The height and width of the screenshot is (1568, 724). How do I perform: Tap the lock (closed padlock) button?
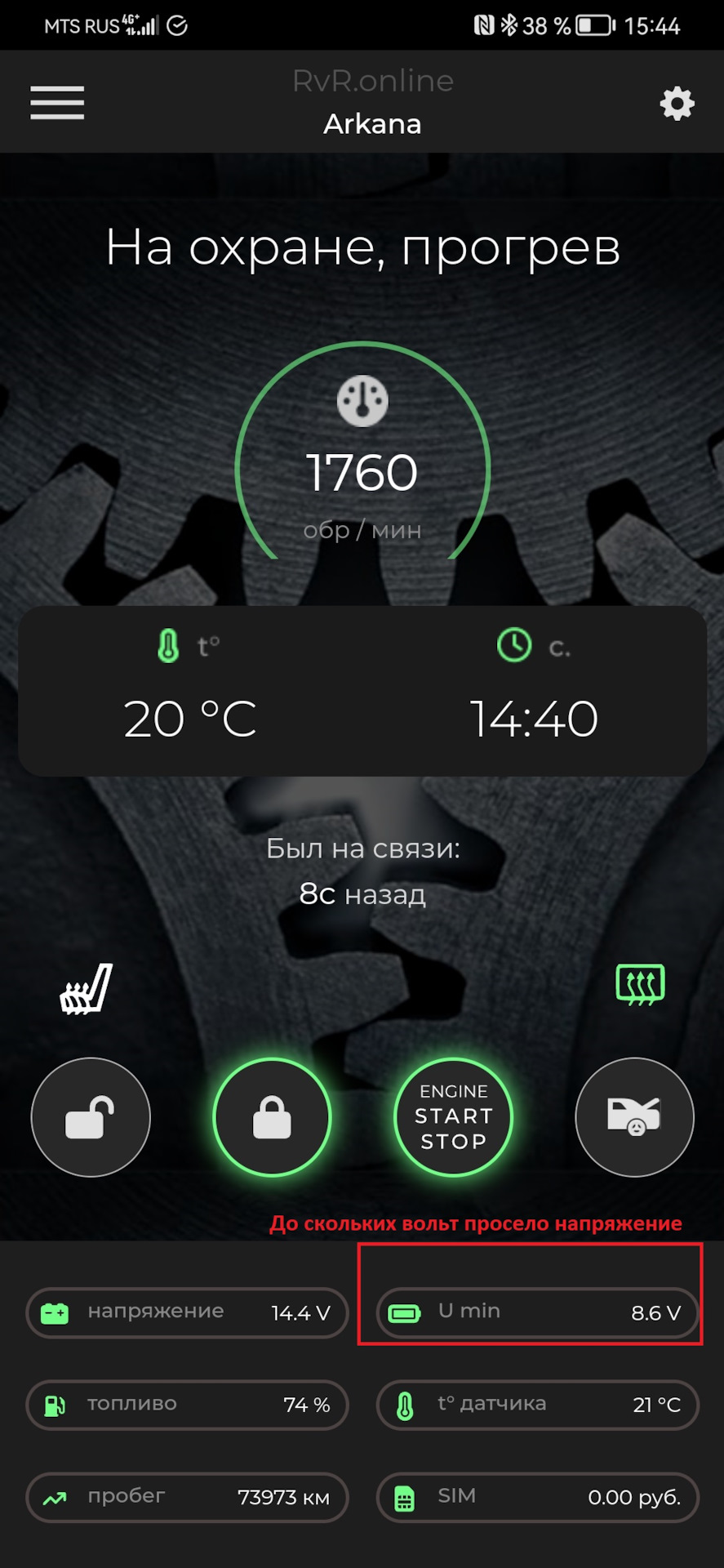point(272,1116)
